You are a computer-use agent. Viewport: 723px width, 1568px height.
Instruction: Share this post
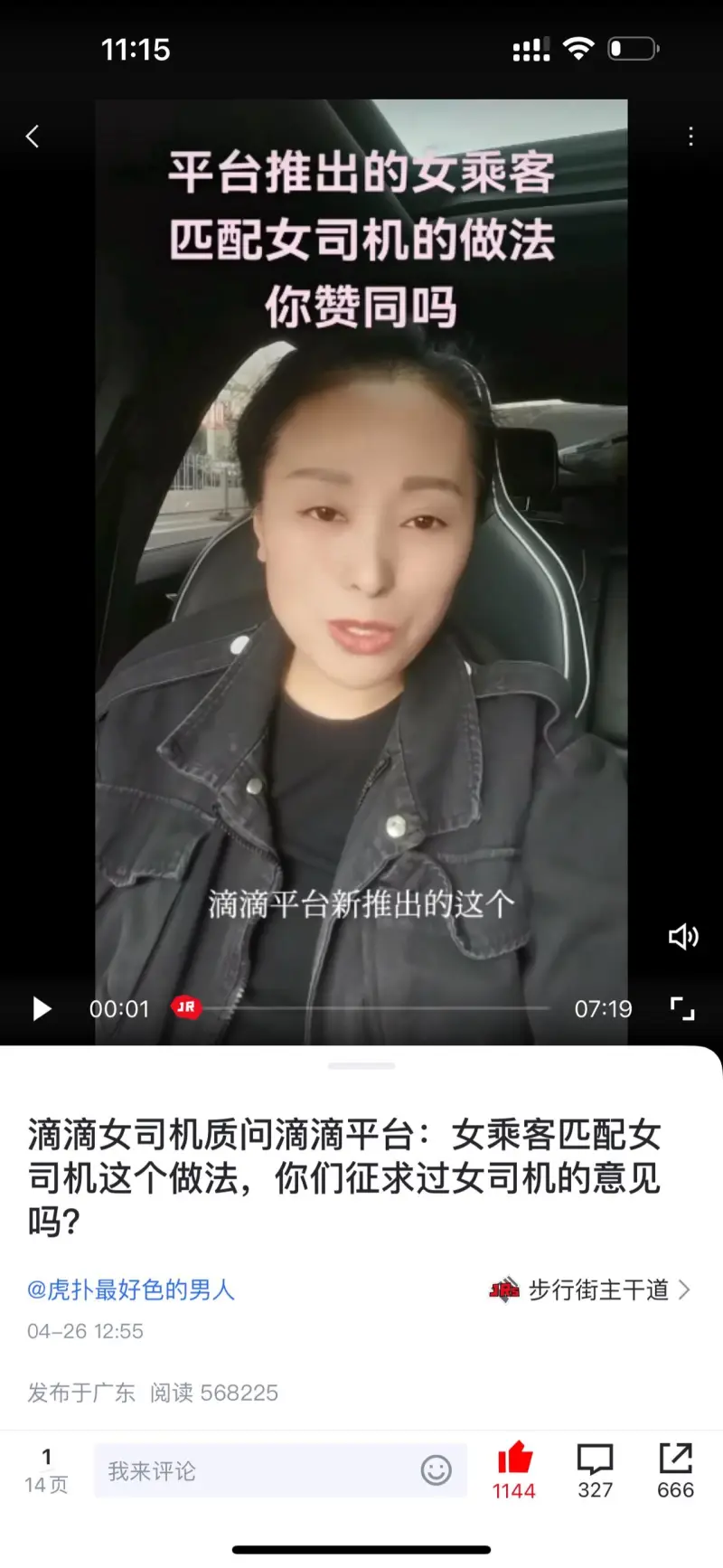[675, 1470]
